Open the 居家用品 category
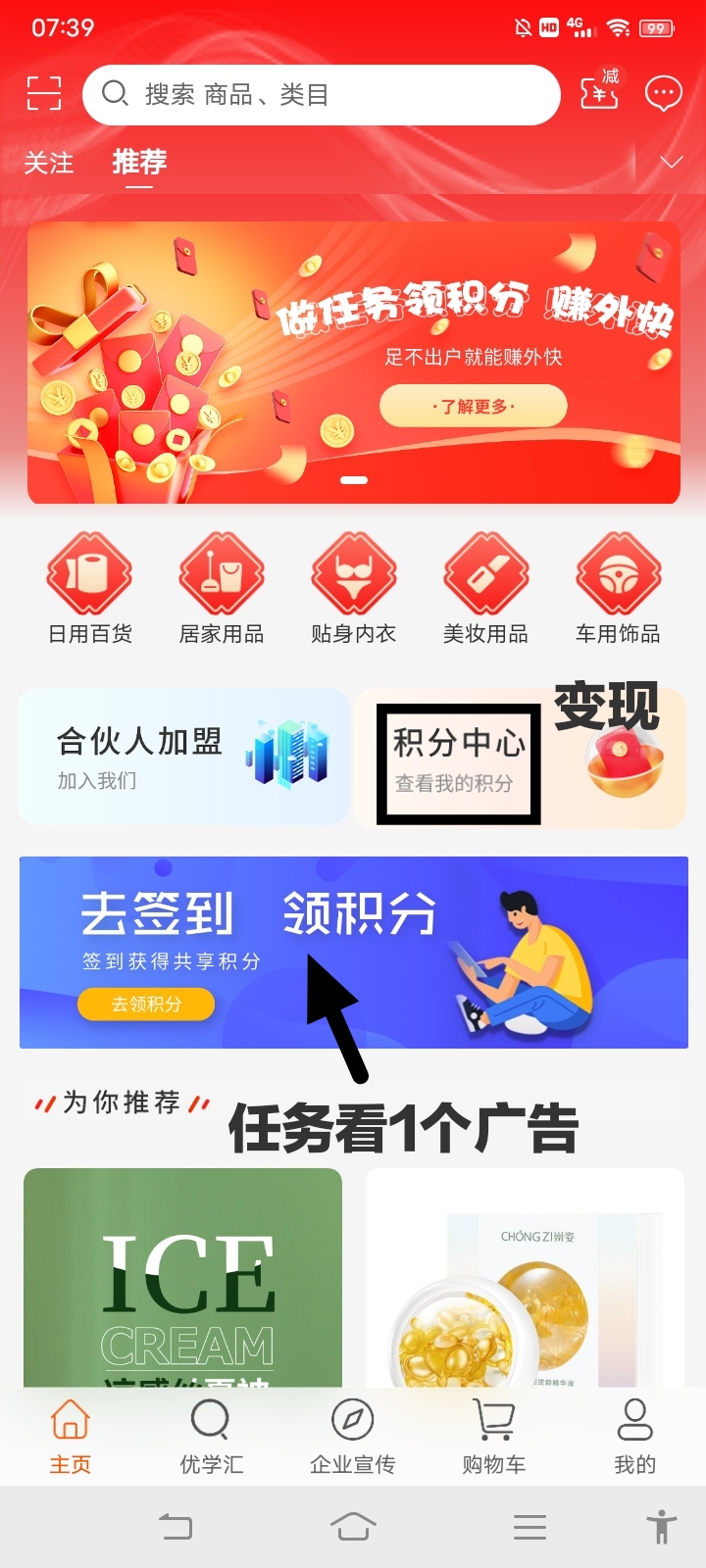Viewport: 706px width, 1568px height. pos(222,589)
